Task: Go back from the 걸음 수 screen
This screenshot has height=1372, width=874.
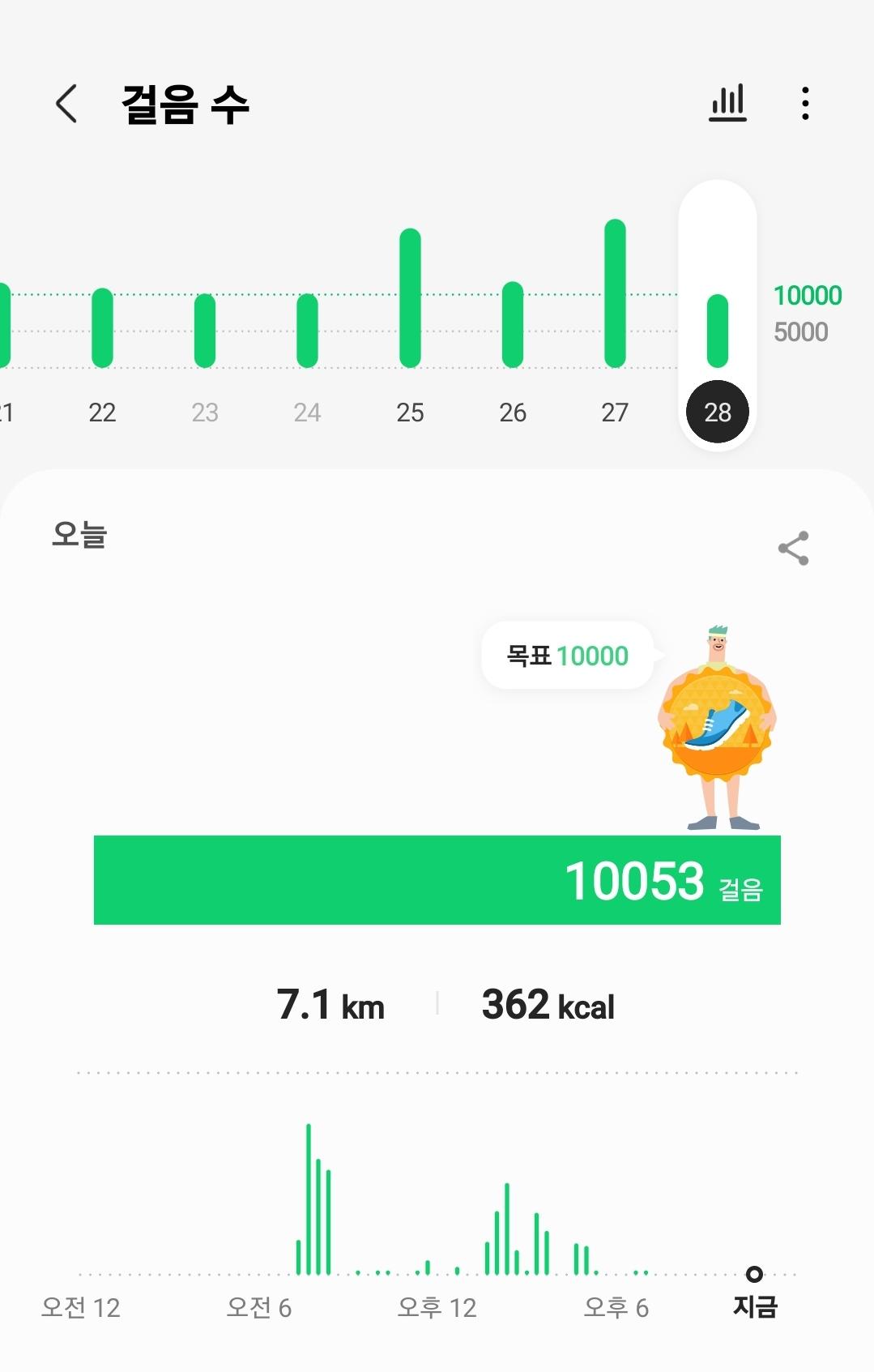Action: (x=66, y=104)
